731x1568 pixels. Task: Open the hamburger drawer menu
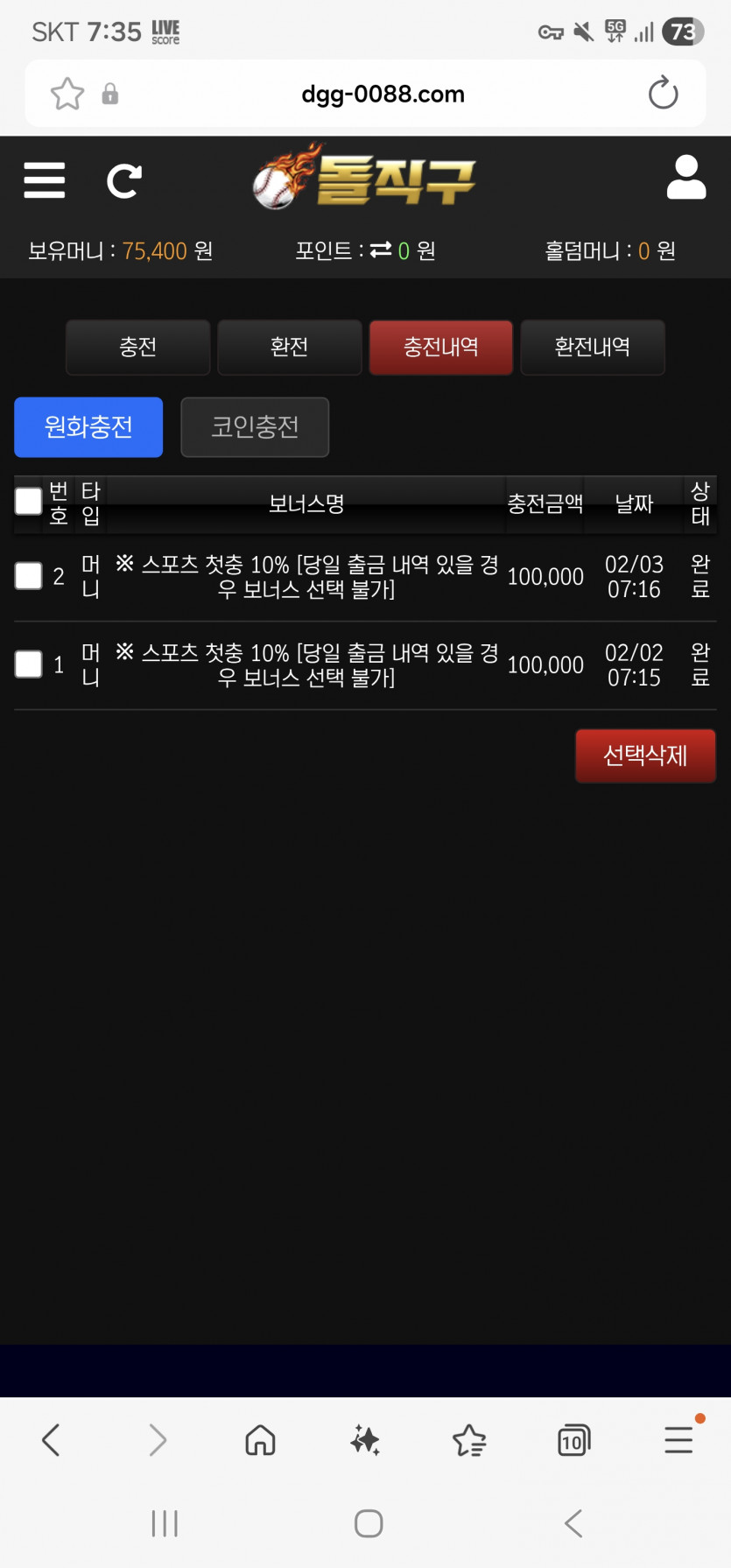tap(45, 180)
